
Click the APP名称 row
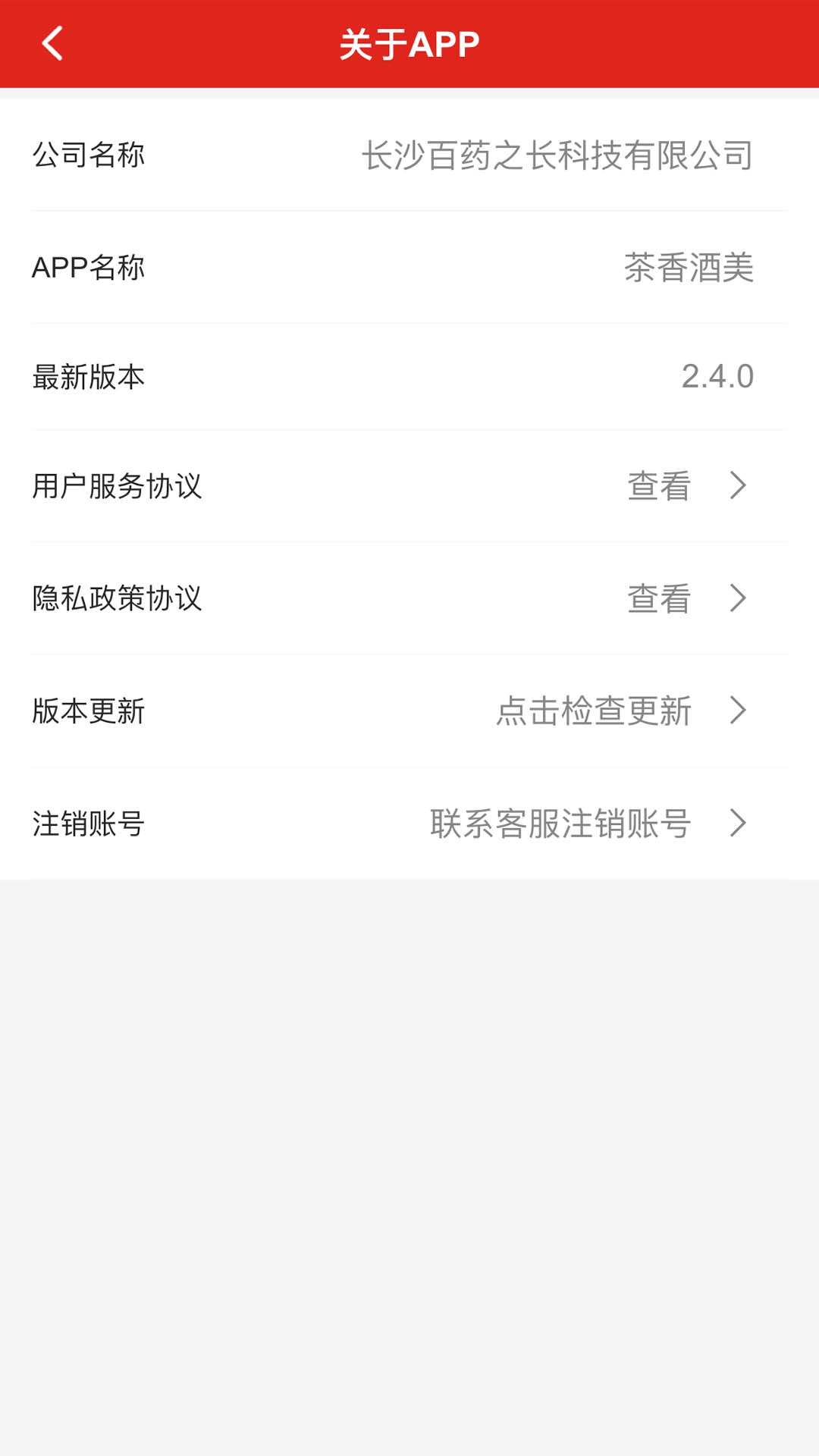pos(409,267)
